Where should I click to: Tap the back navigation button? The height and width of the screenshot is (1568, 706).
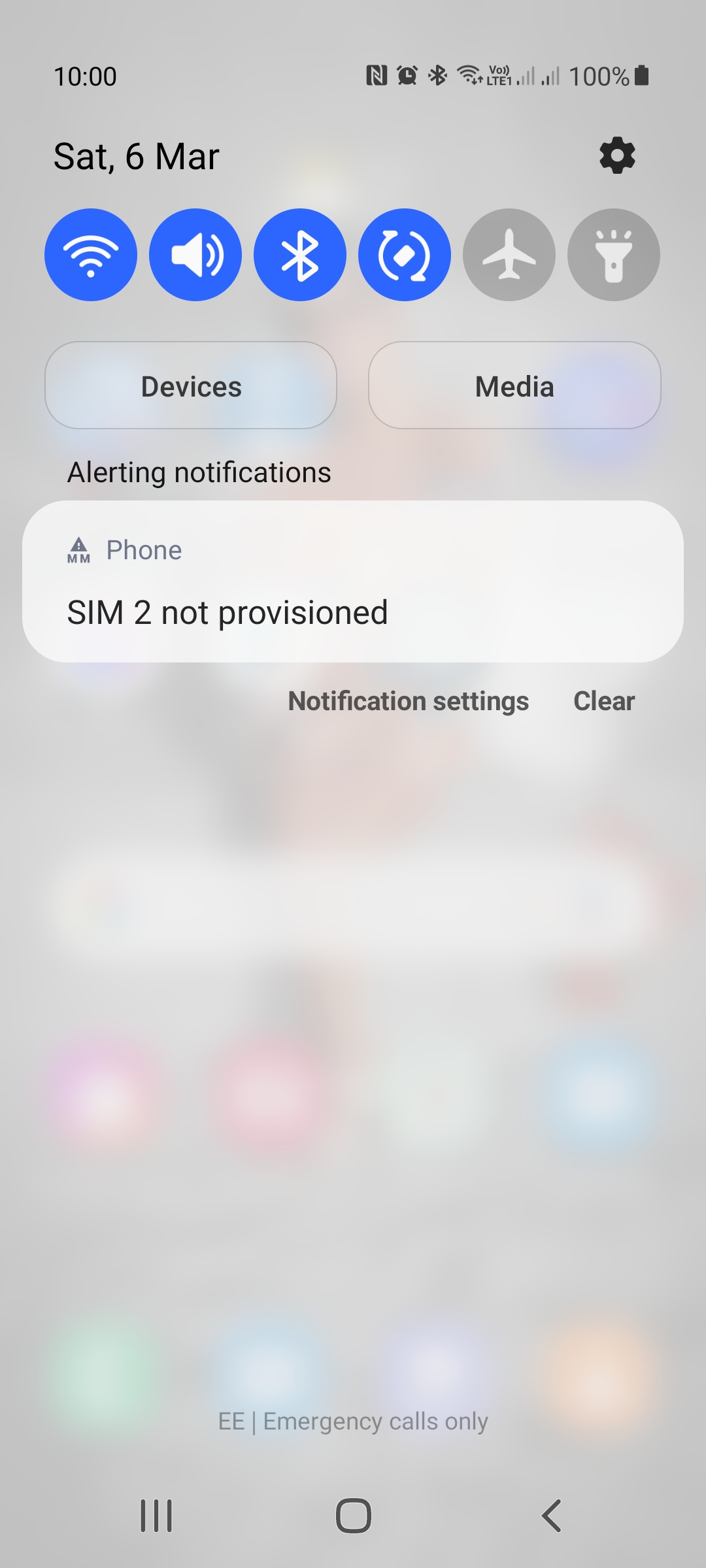[551, 1515]
